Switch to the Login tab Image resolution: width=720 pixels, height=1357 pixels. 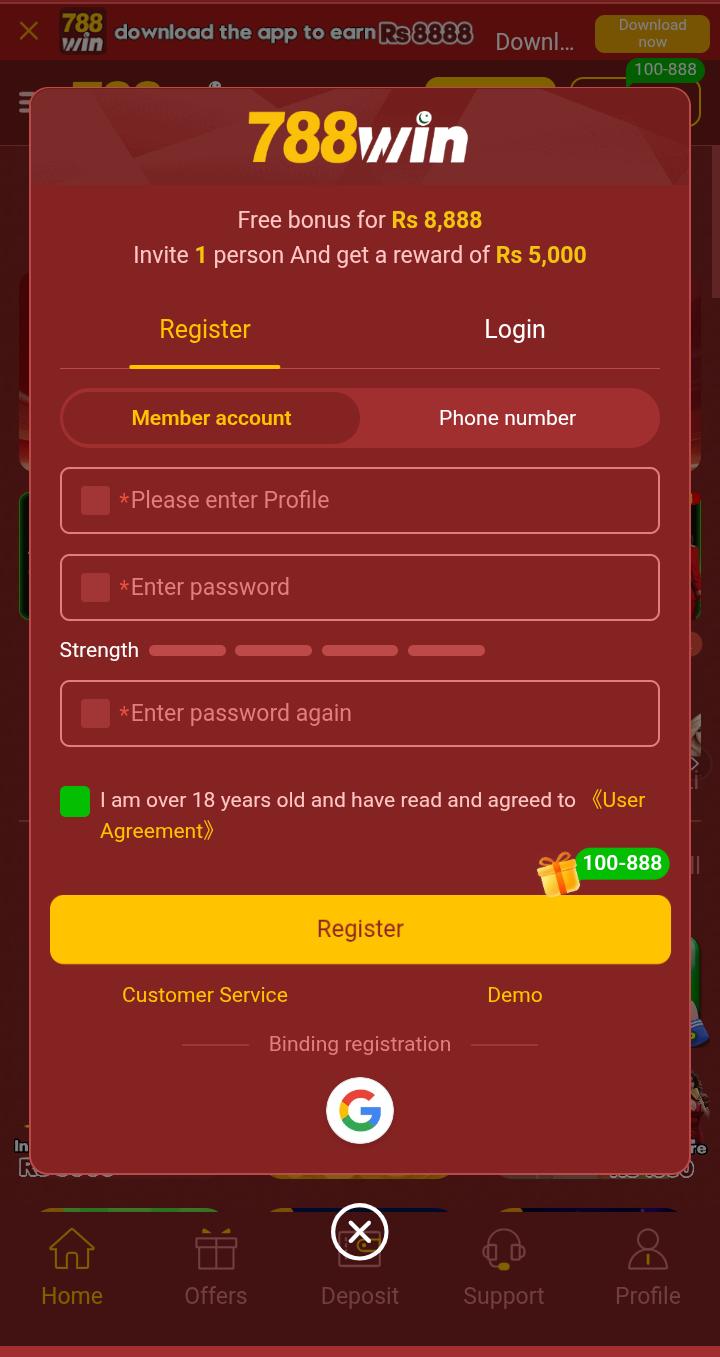[514, 329]
